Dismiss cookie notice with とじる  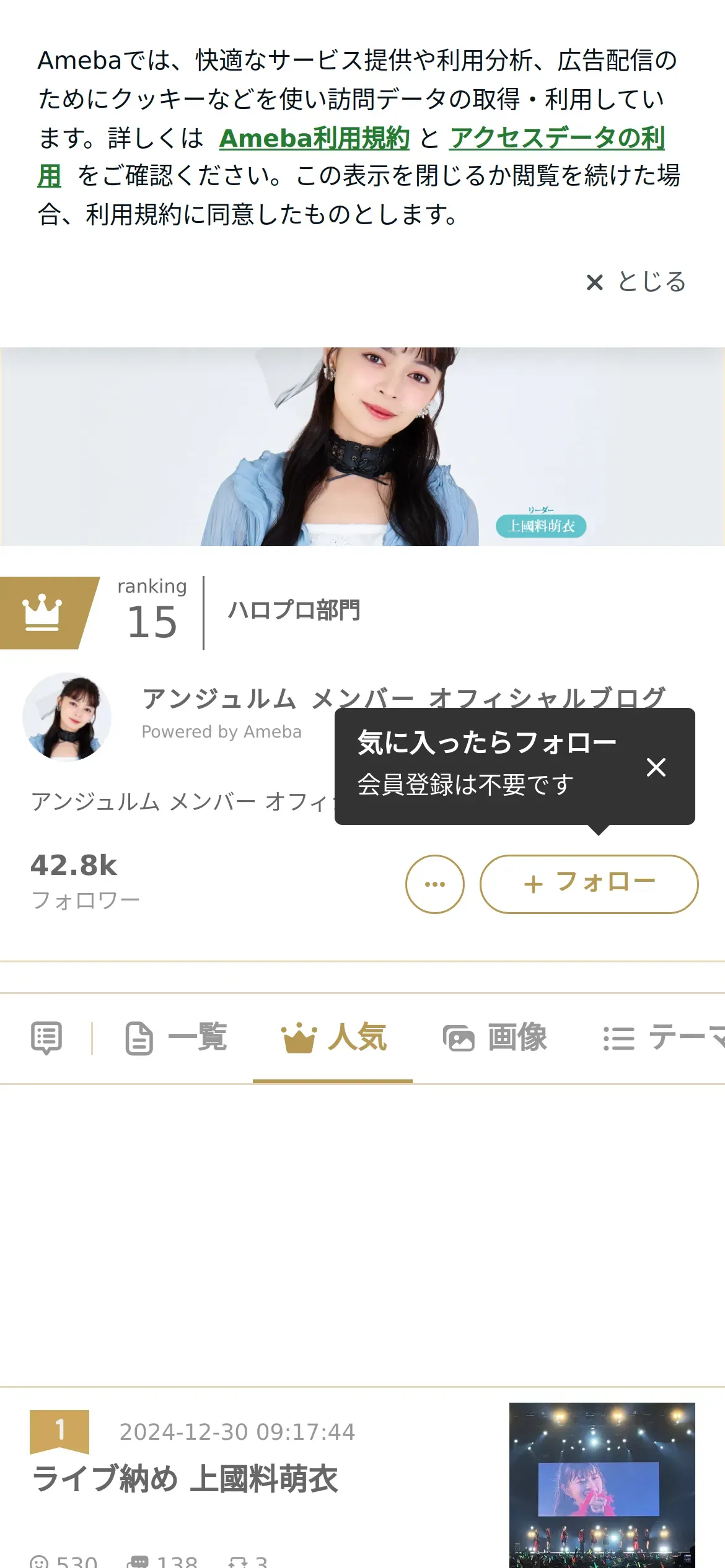pos(636,282)
